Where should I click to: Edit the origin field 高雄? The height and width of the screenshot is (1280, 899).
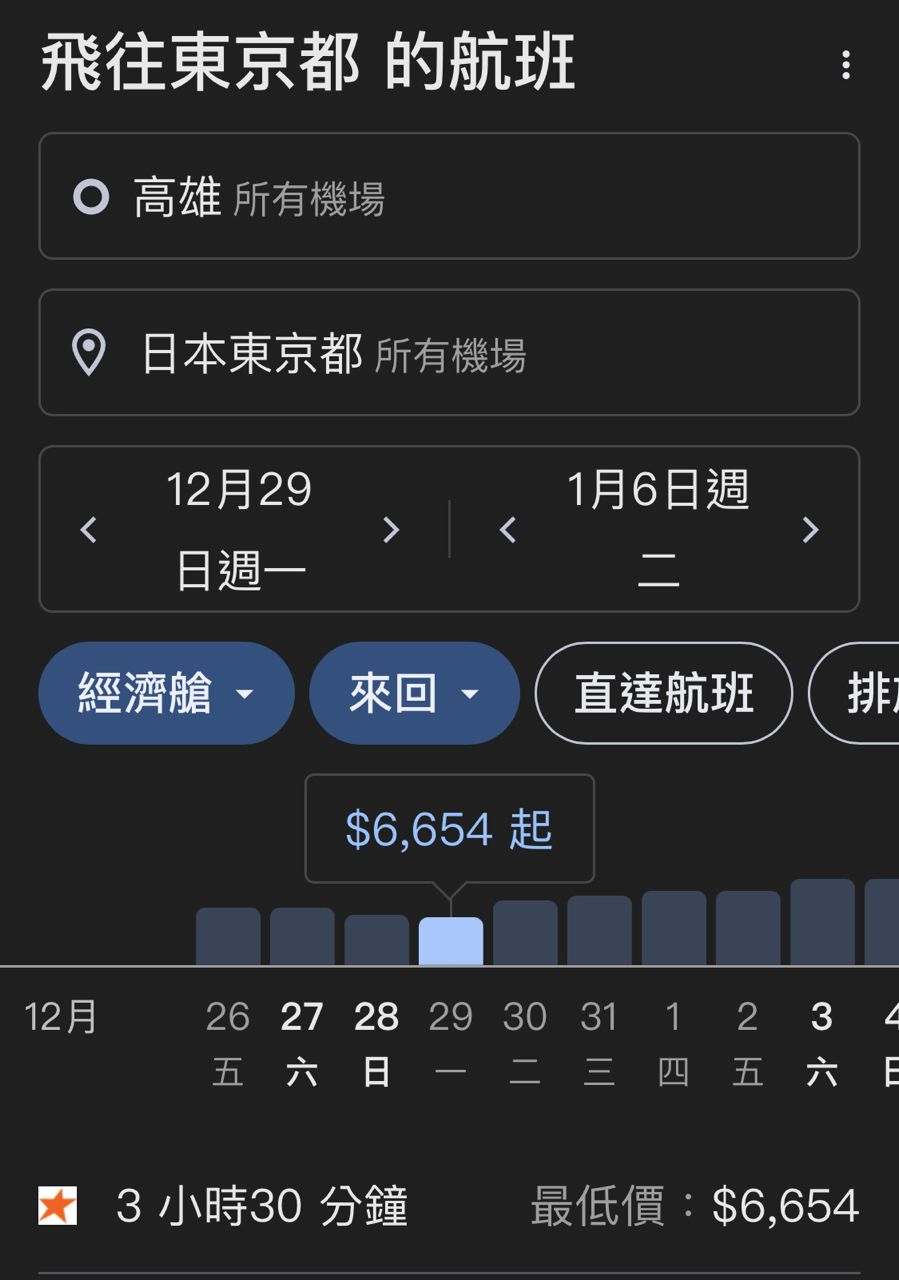pos(448,197)
